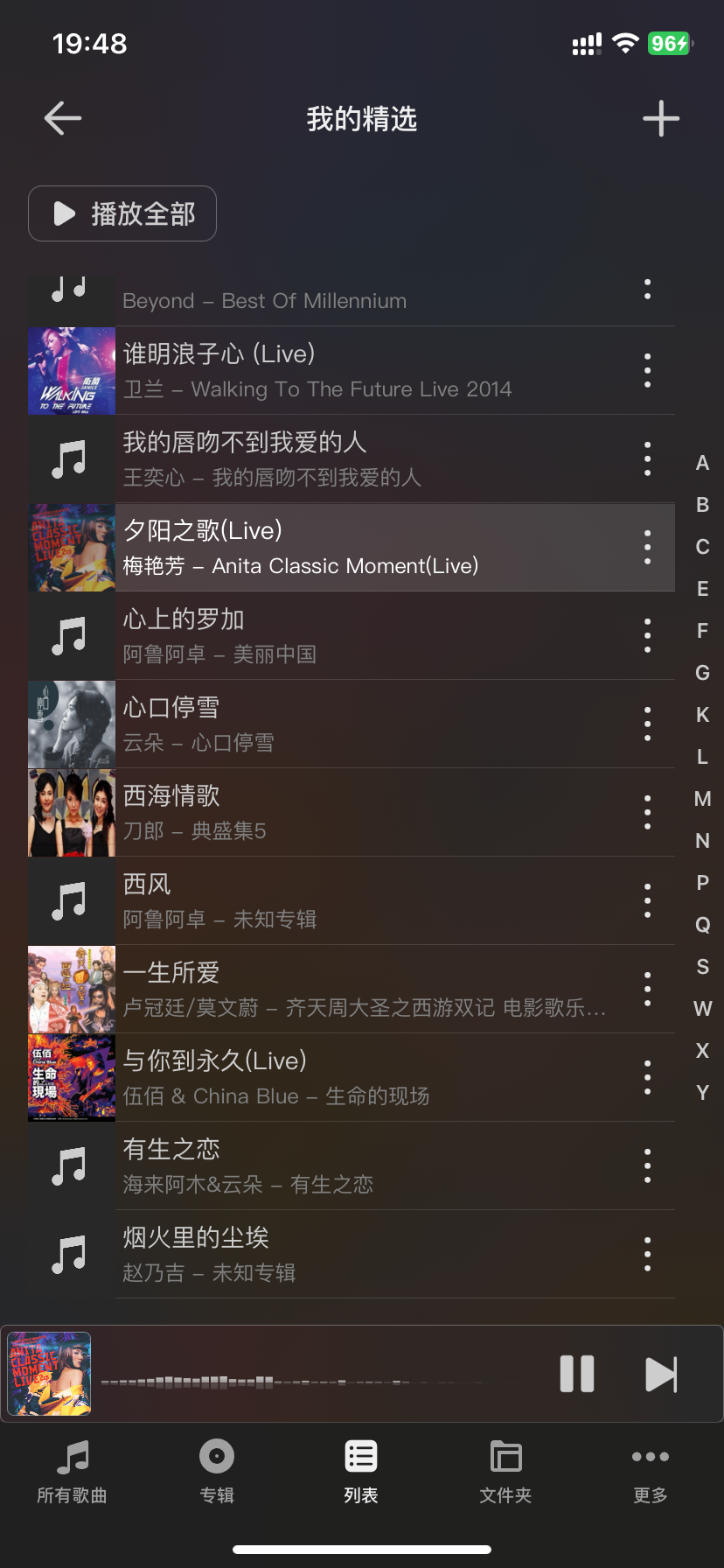The image size is (724, 1568).
Task: Open the 文件夹 tab
Action: pos(505,1472)
